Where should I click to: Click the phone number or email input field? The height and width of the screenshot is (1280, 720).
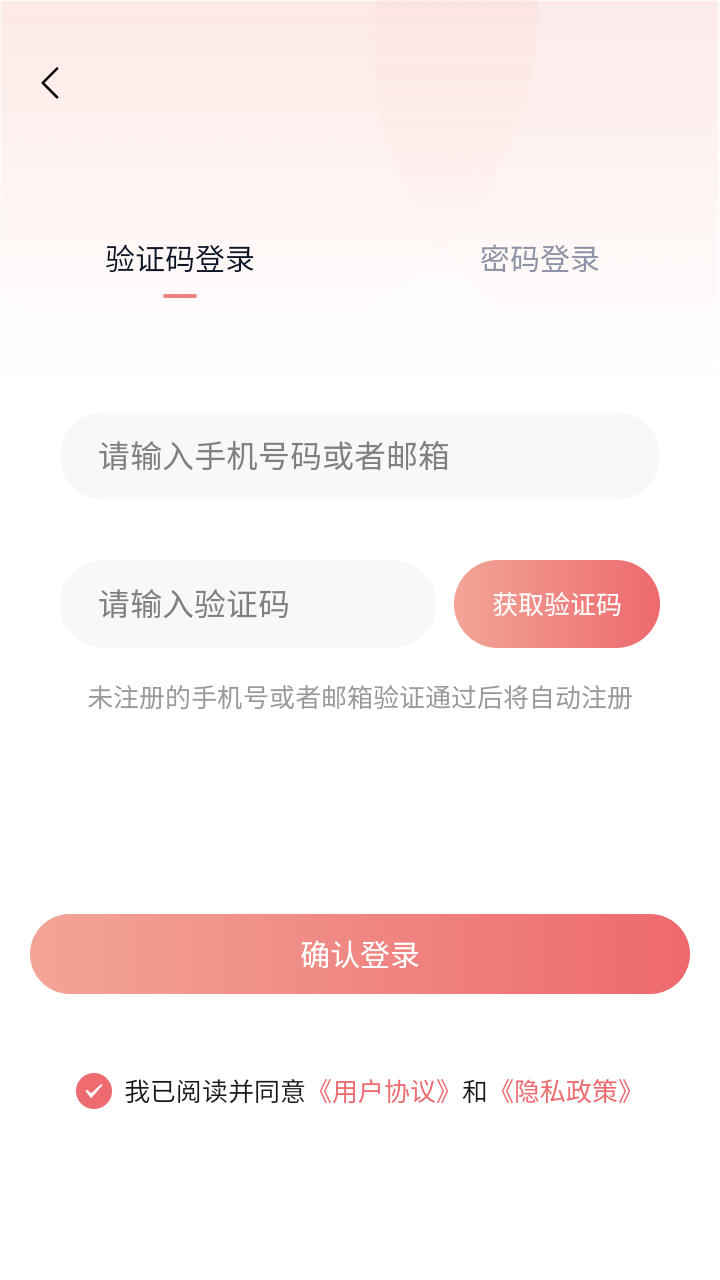[x=358, y=456]
